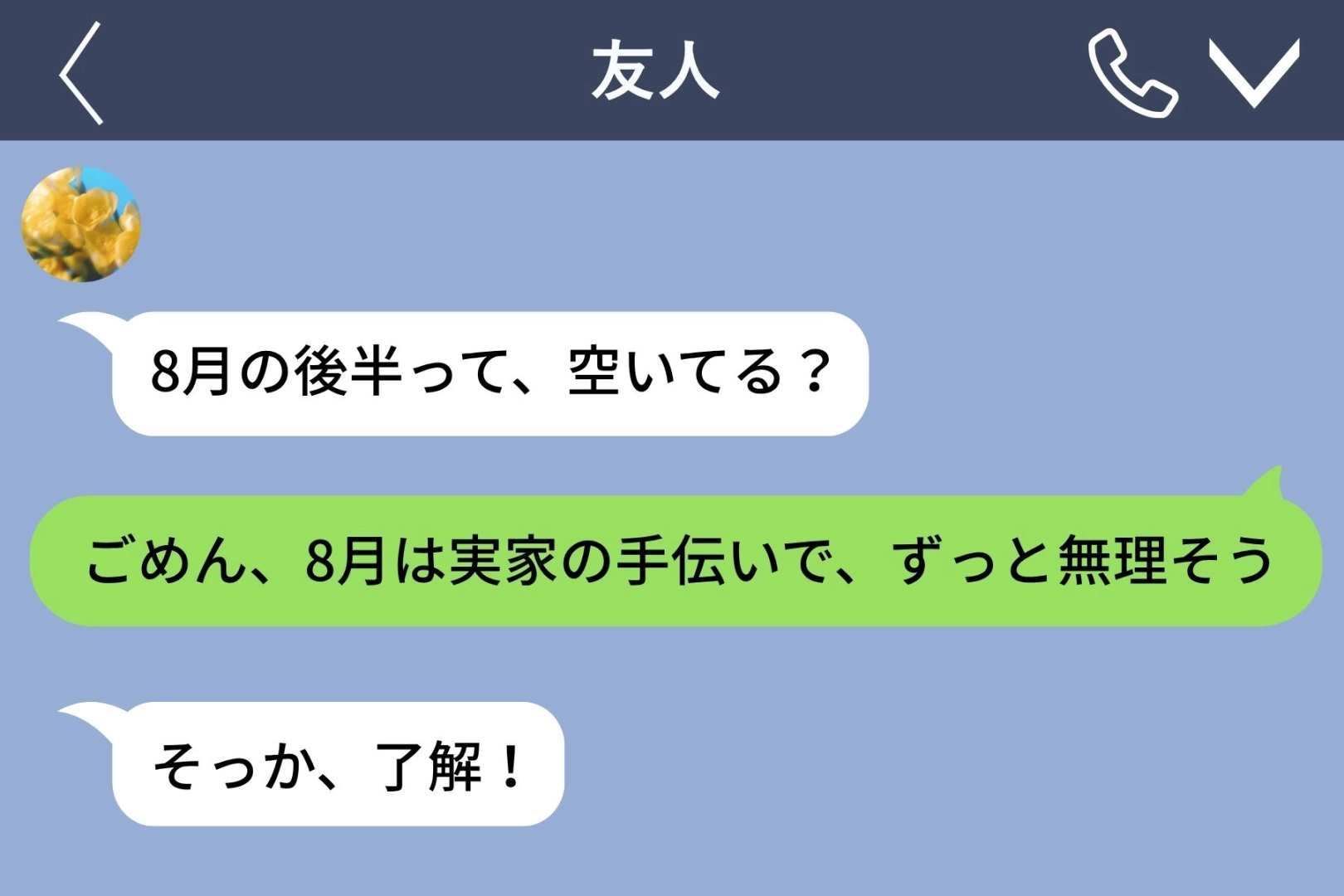Expand the chat options chevron
The width and height of the screenshot is (1344, 896).
[1254, 73]
